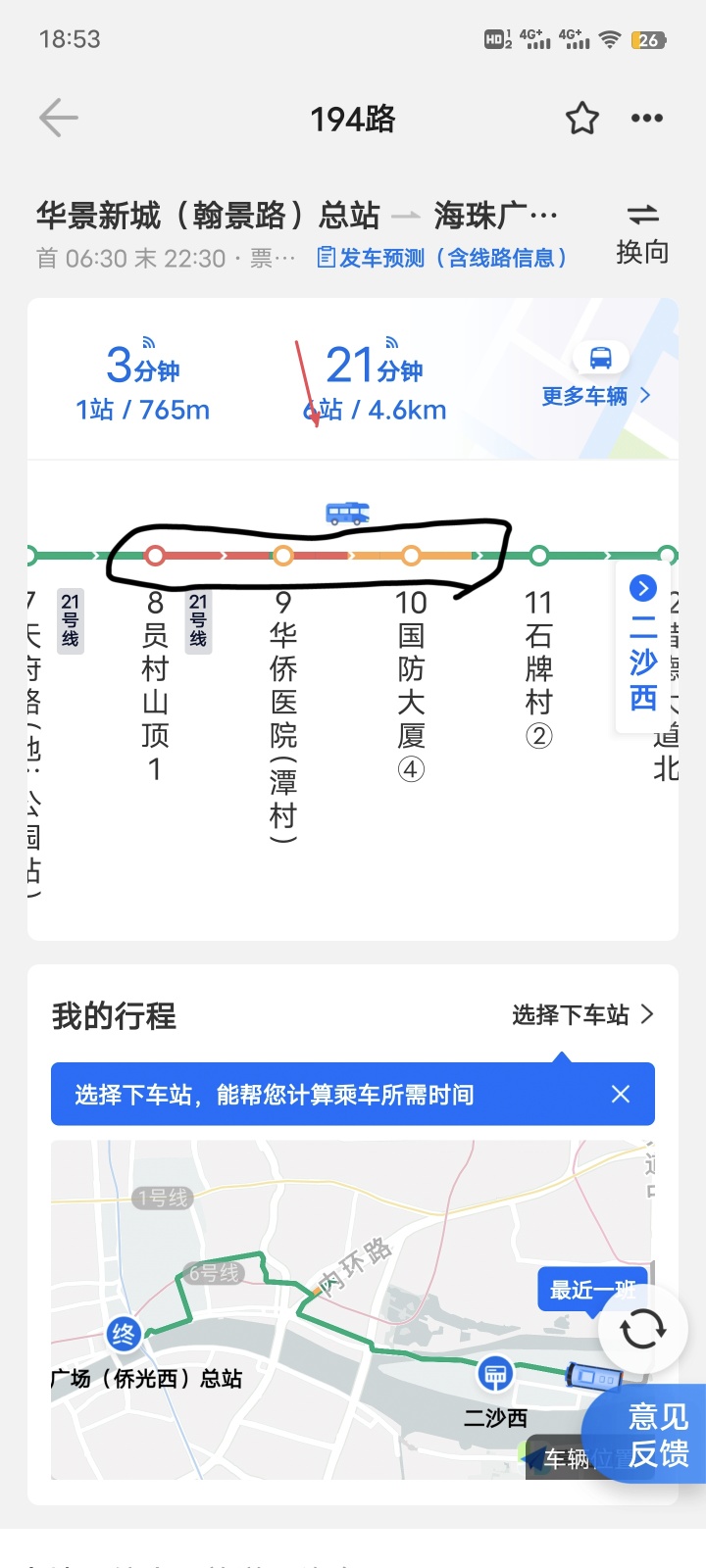Jump to the 二沙西 stop tag

643,647
